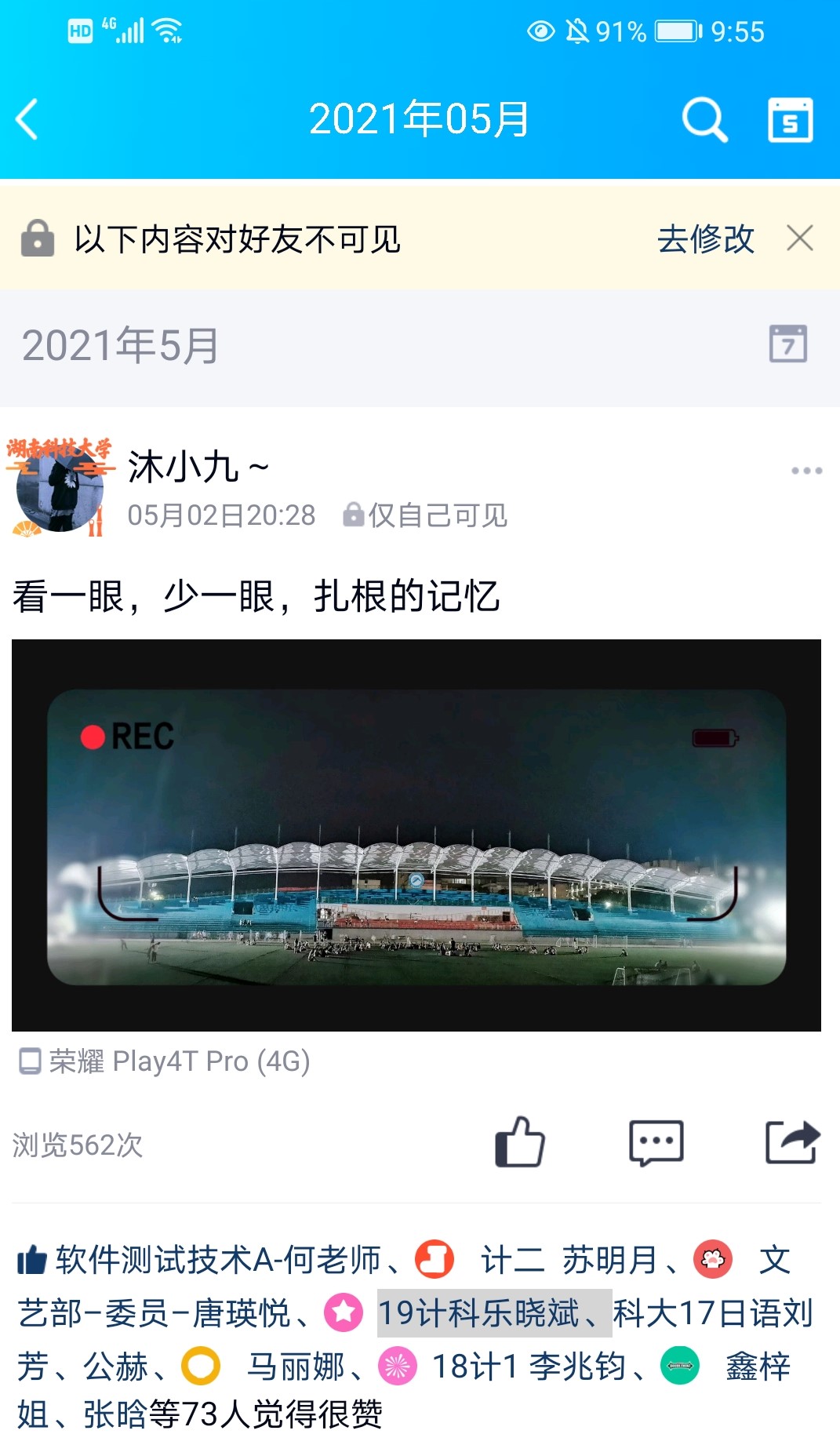Open liker 软件测试技术A-何老师's profile
The width and height of the screenshot is (840, 1445).
point(217,1260)
